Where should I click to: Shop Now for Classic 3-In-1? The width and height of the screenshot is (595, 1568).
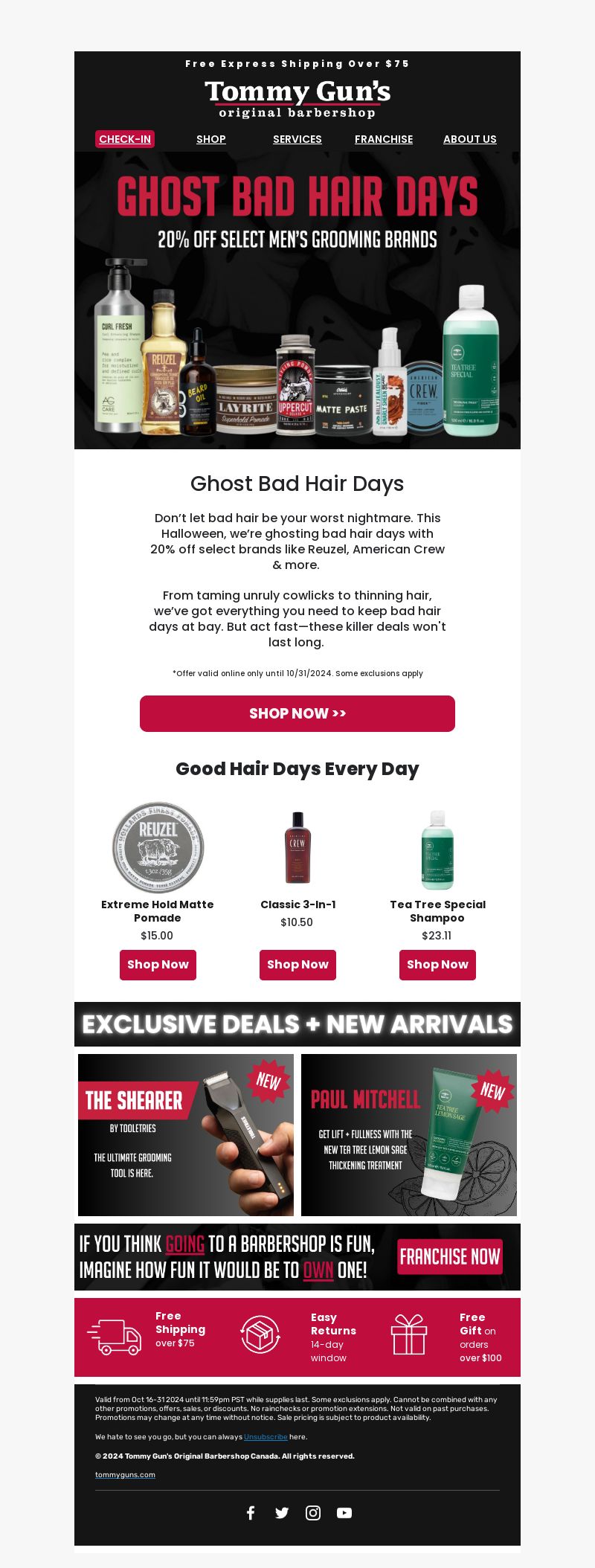click(x=297, y=965)
